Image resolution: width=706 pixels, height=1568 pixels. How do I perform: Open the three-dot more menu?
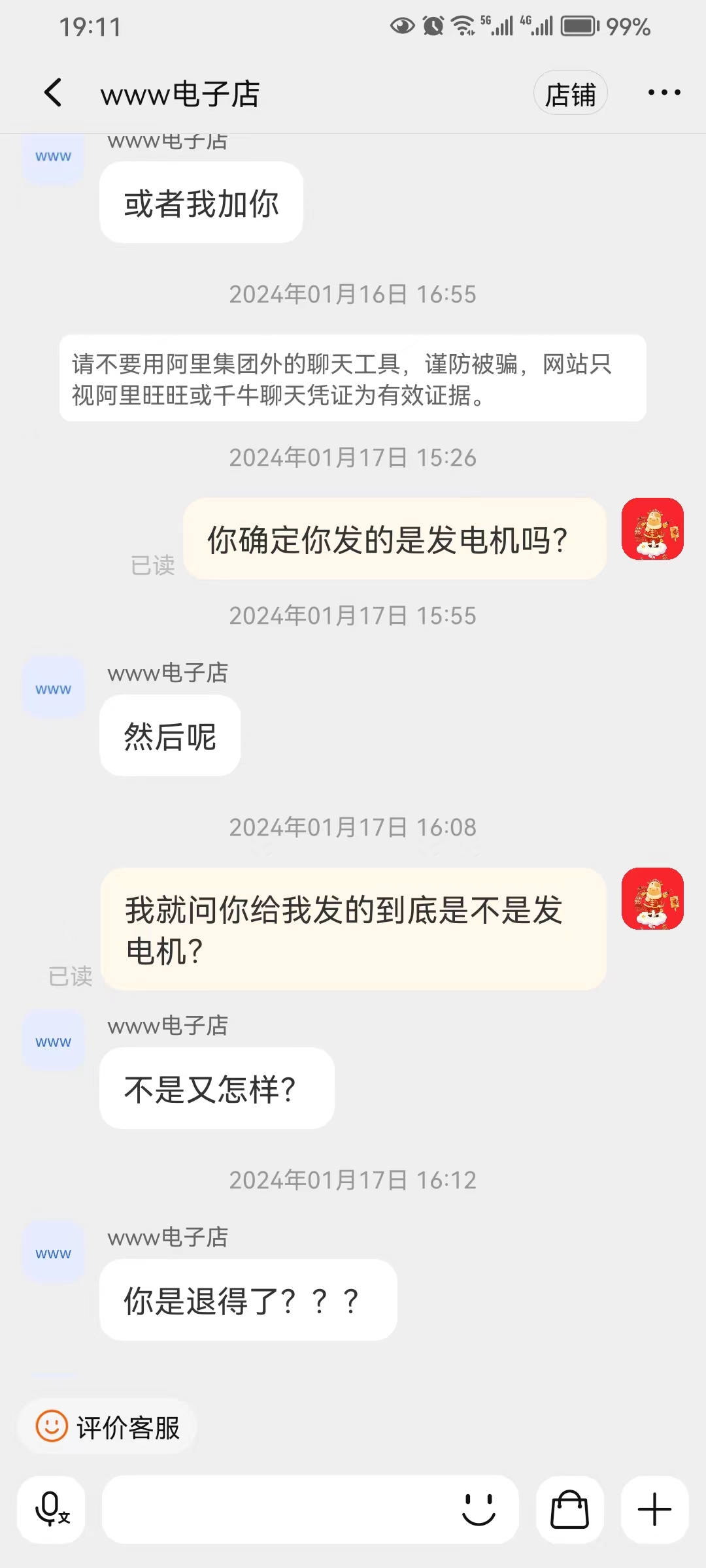pos(664,92)
